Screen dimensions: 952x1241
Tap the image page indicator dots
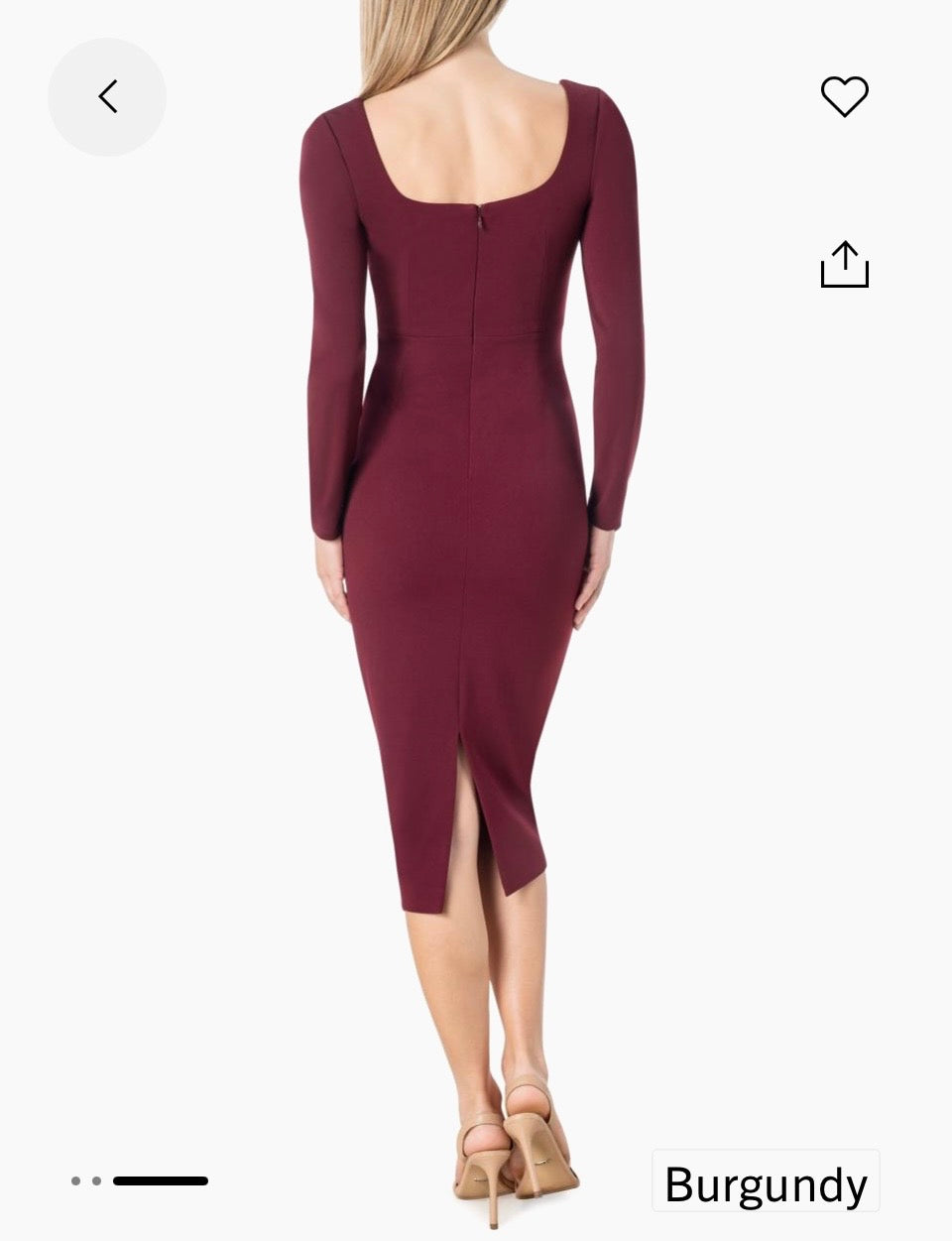point(140,1180)
